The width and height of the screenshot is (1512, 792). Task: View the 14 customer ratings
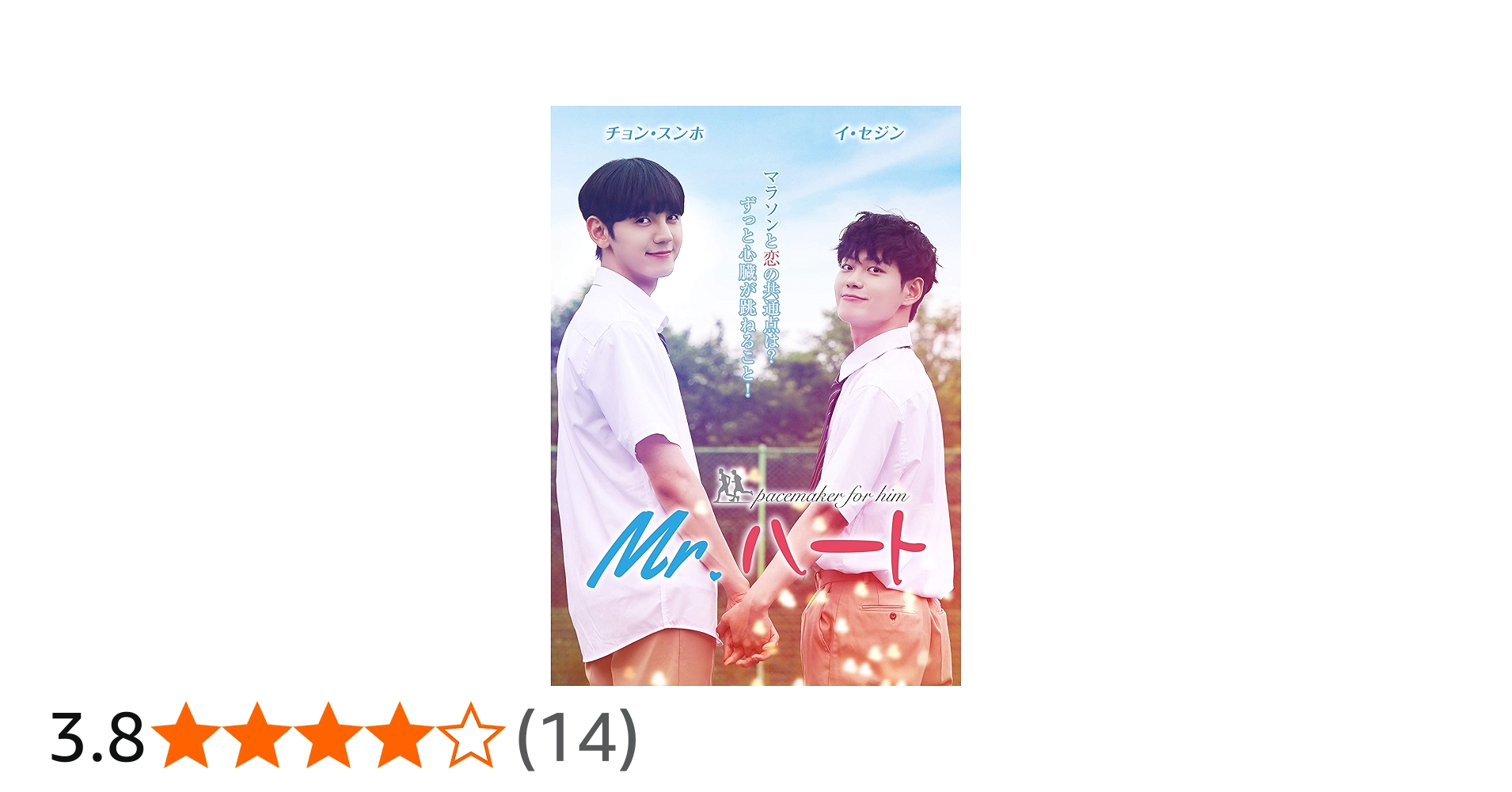pos(576,737)
